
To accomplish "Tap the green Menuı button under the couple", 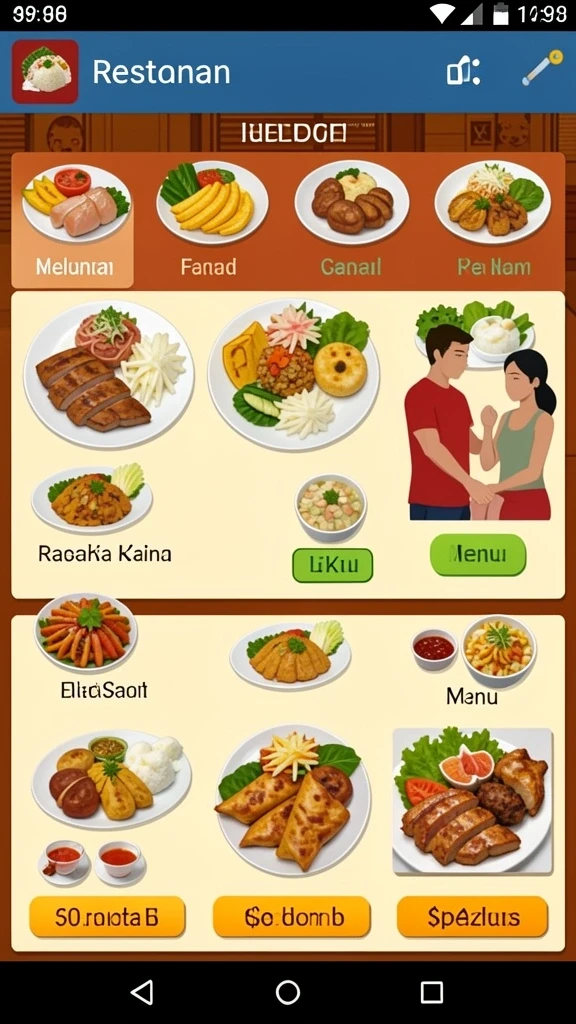I will (478, 555).
